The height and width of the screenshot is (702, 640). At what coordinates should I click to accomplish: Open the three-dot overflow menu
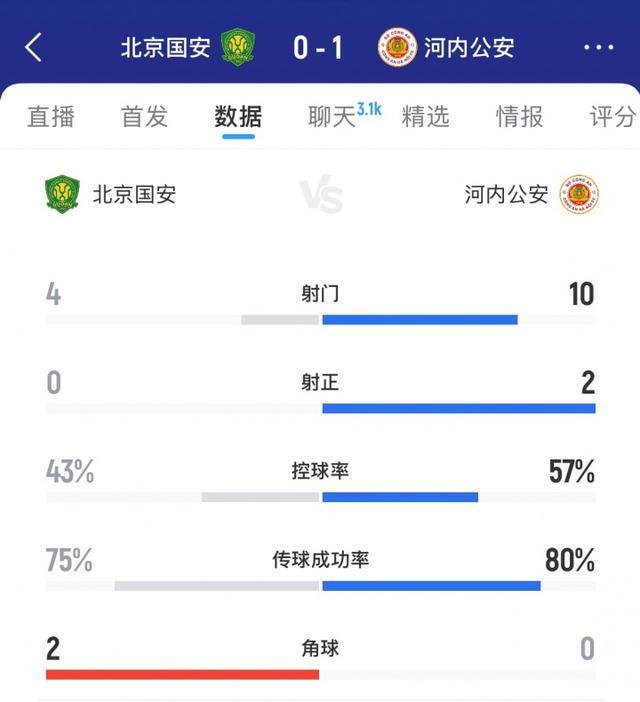598,47
